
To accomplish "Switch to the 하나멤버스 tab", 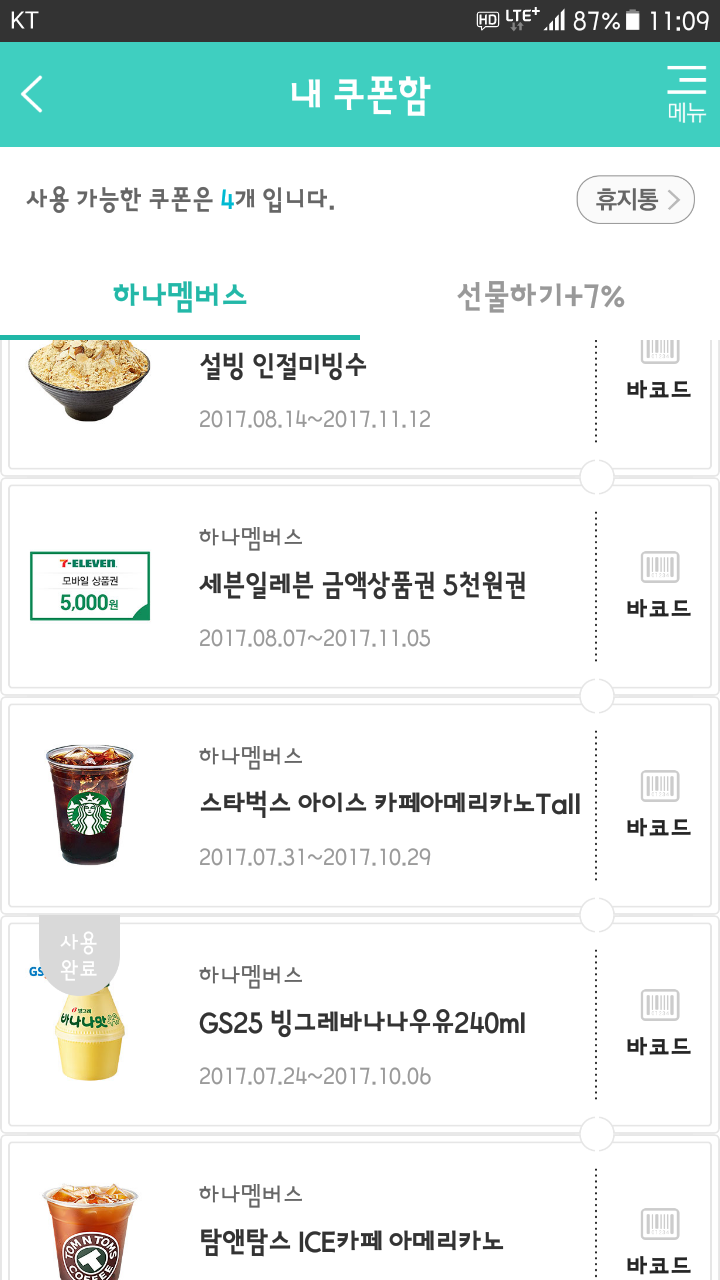I will click(180, 296).
